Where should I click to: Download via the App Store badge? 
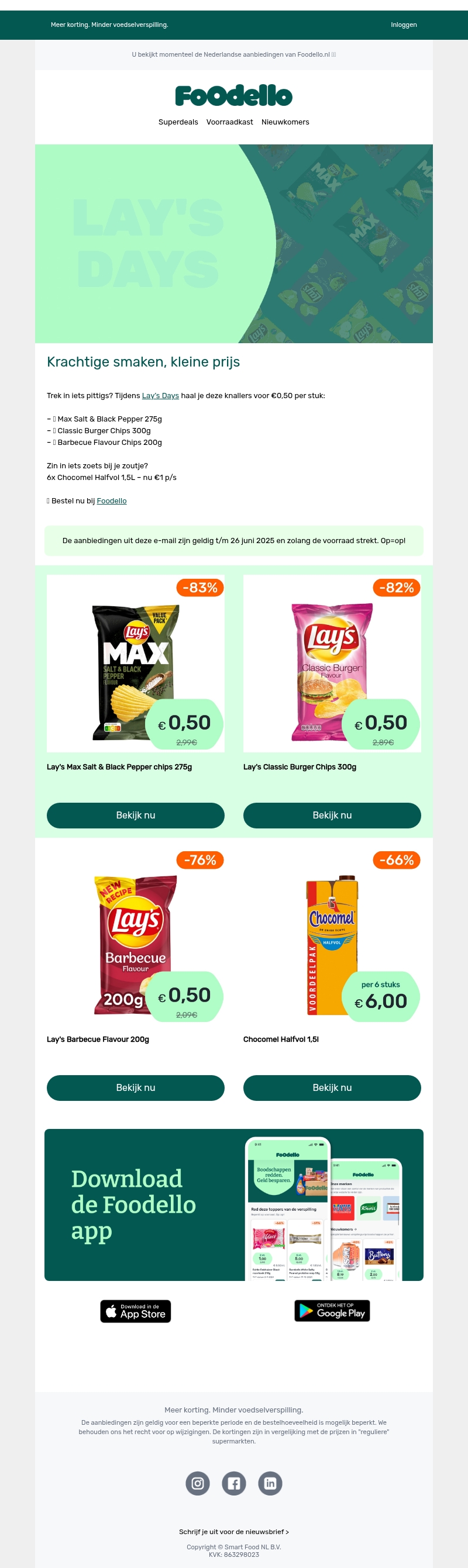(x=135, y=1311)
